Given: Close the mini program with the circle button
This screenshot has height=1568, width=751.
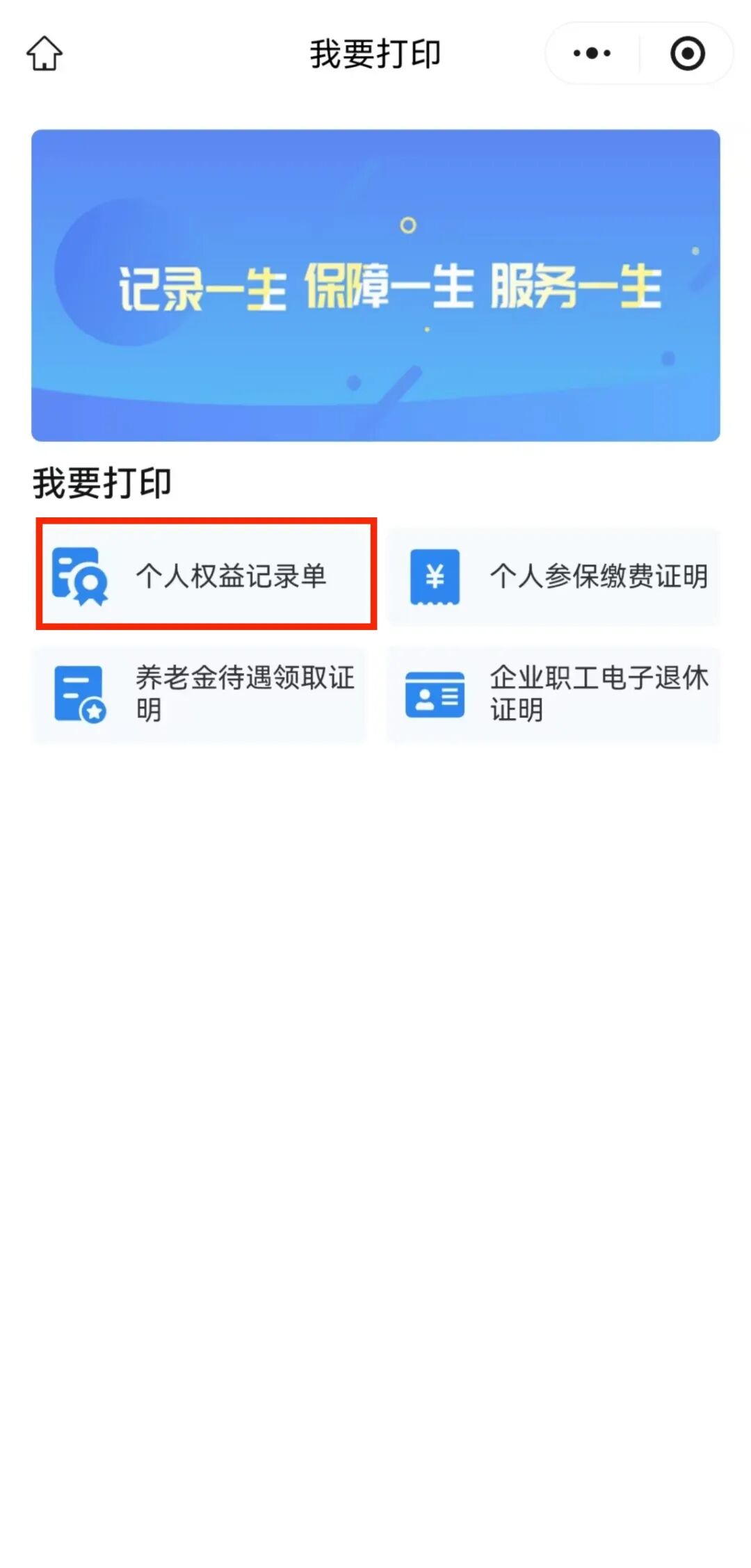Looking at the screenshot, I should pos(687,54).
